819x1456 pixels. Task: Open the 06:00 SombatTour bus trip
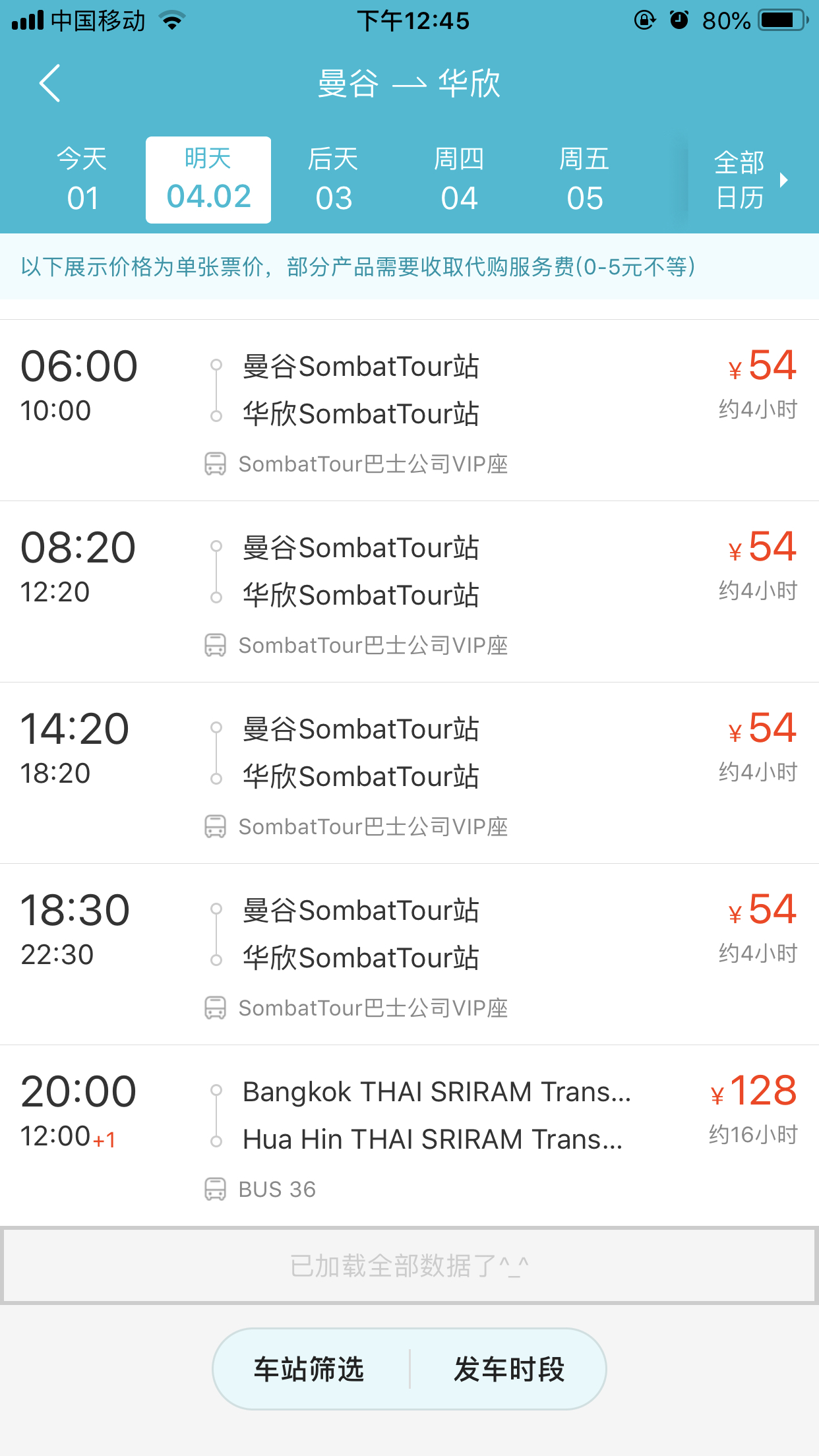(409, 410)
